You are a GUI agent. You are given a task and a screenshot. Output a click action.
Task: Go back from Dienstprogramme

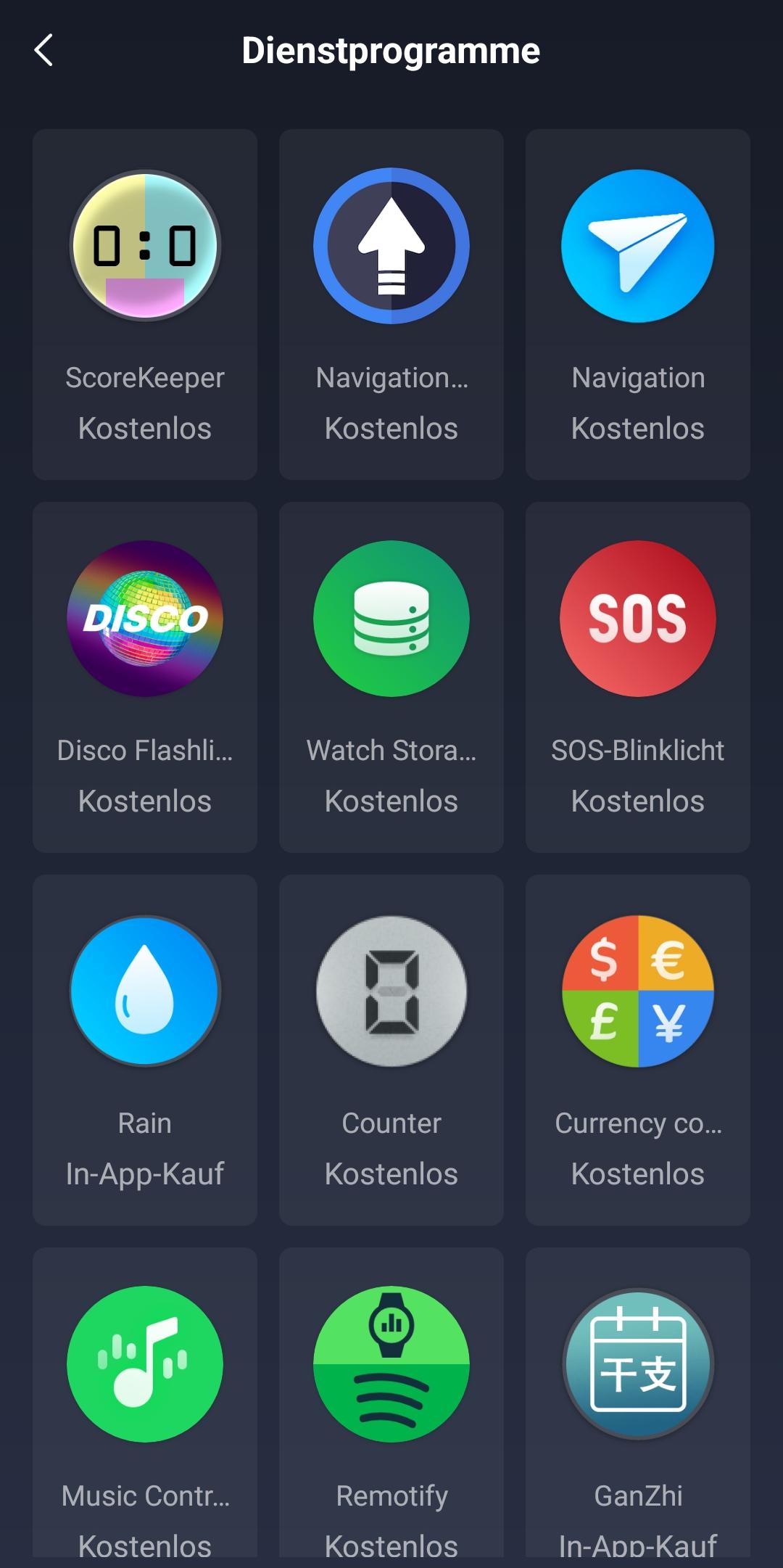pos(43,50)
